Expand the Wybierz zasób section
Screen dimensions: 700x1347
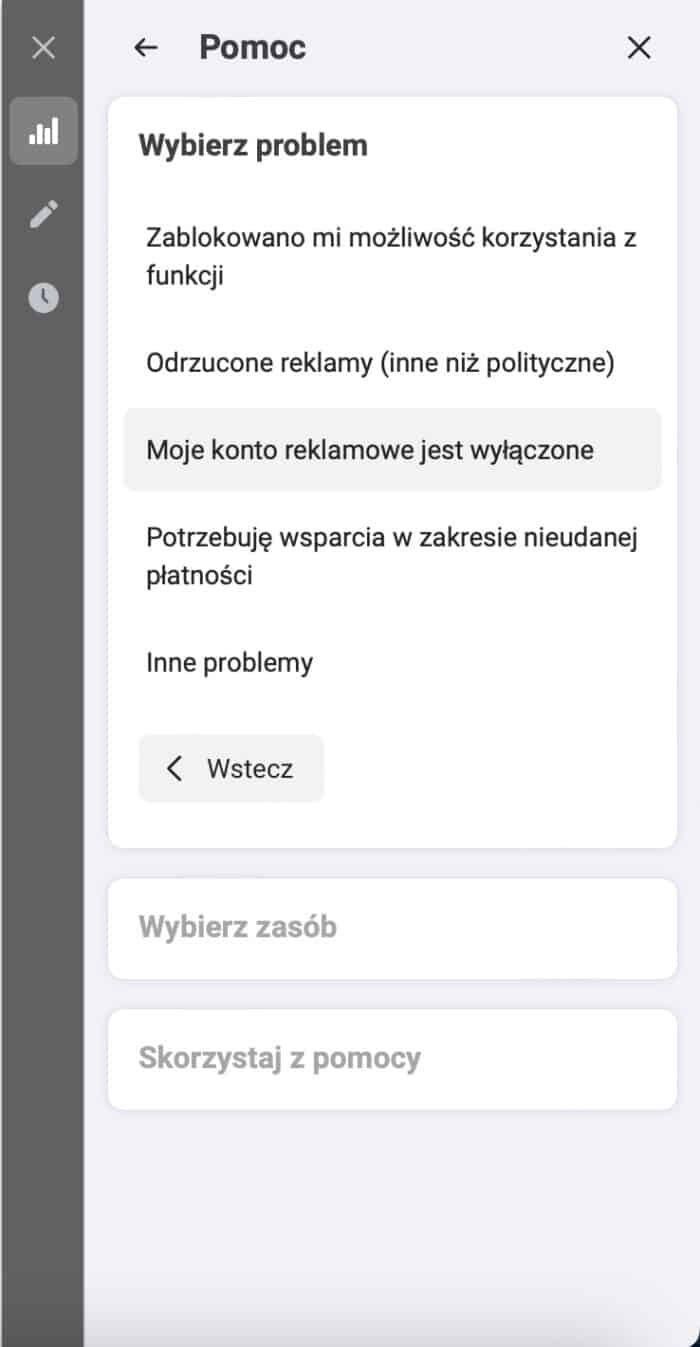point(392,928)
